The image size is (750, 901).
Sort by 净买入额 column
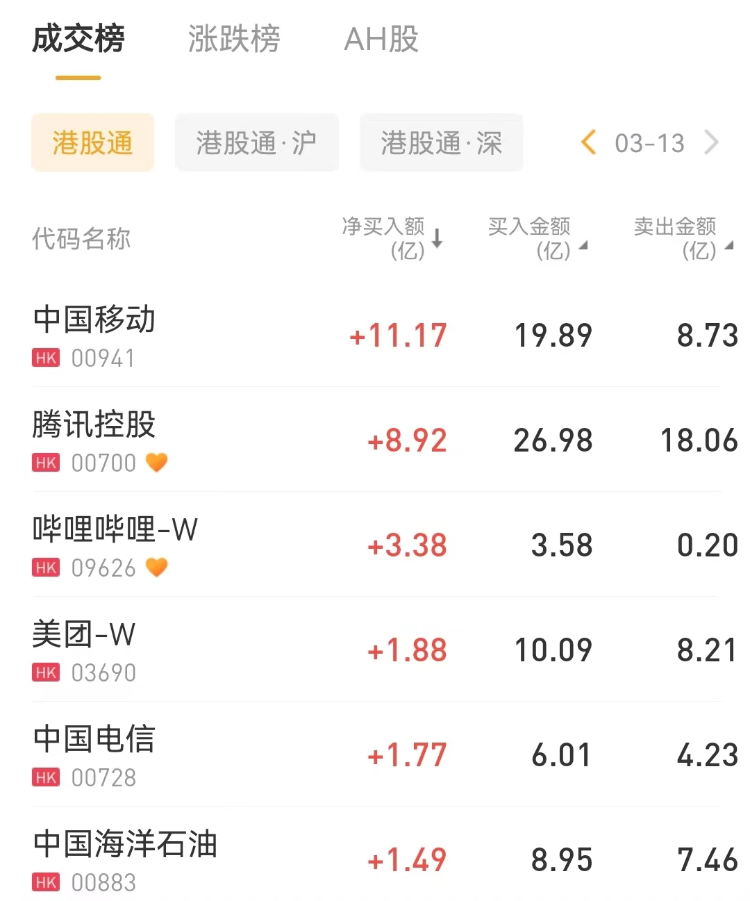click(392, 239)
